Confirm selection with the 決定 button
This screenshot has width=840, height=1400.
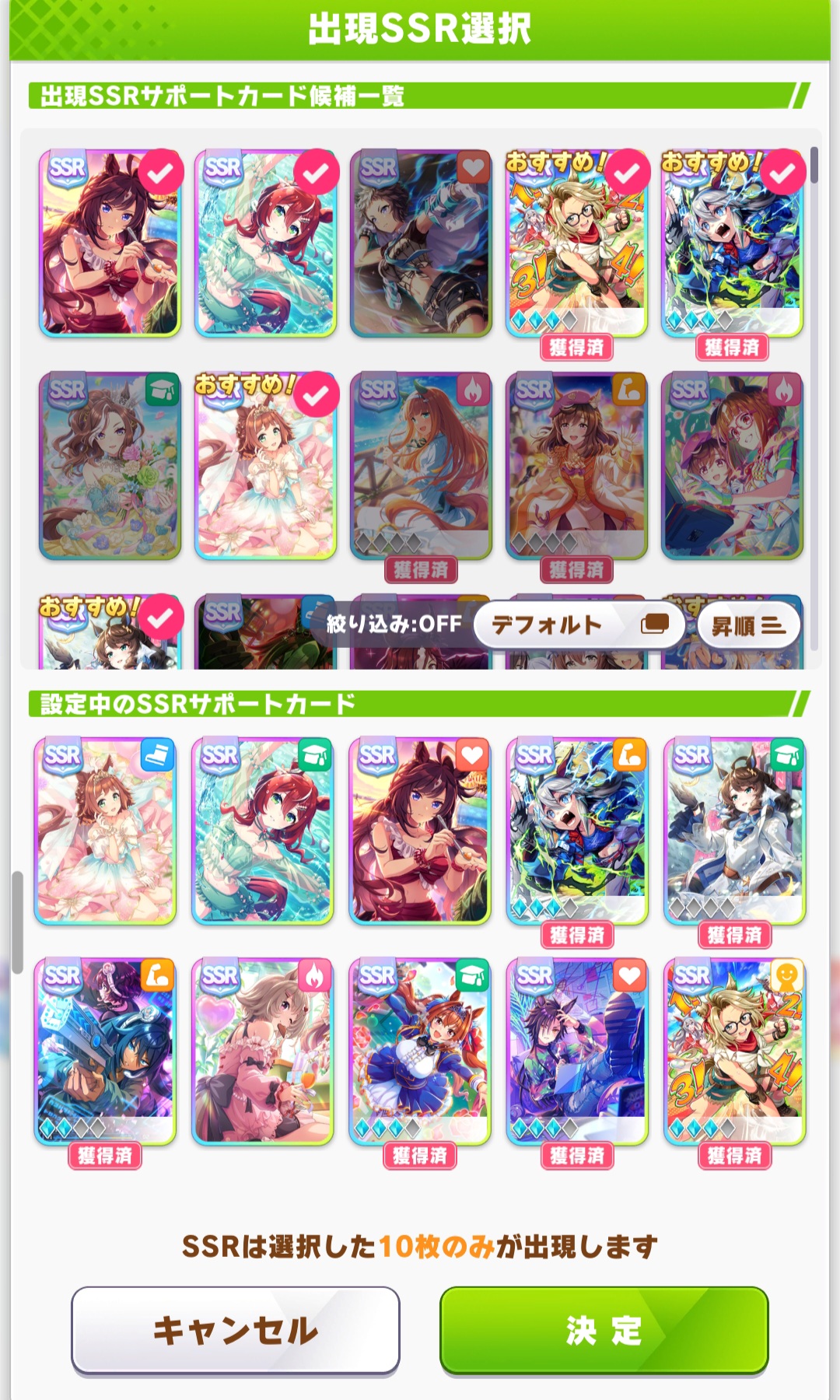(604, 1330)
